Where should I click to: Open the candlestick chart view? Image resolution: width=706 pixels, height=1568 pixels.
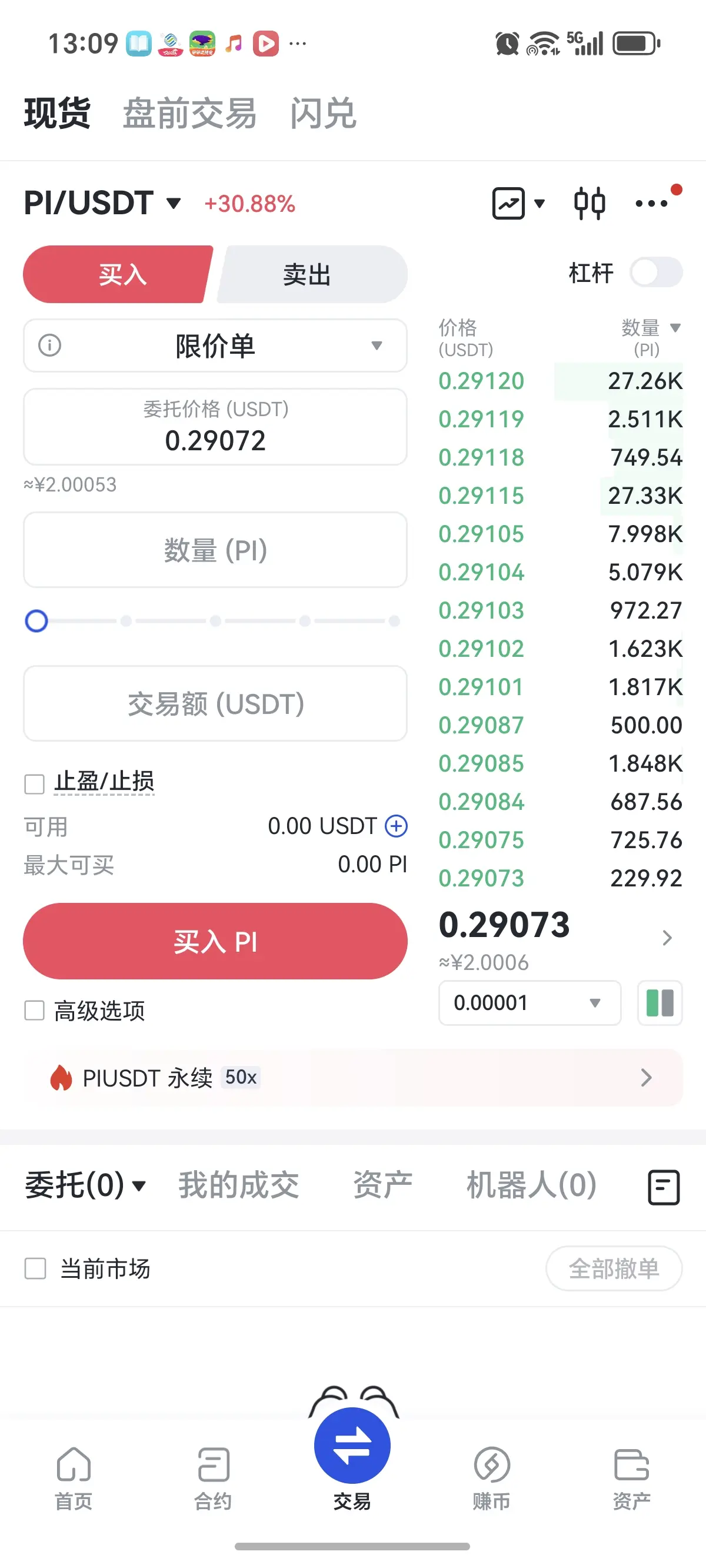pos(589,203)
